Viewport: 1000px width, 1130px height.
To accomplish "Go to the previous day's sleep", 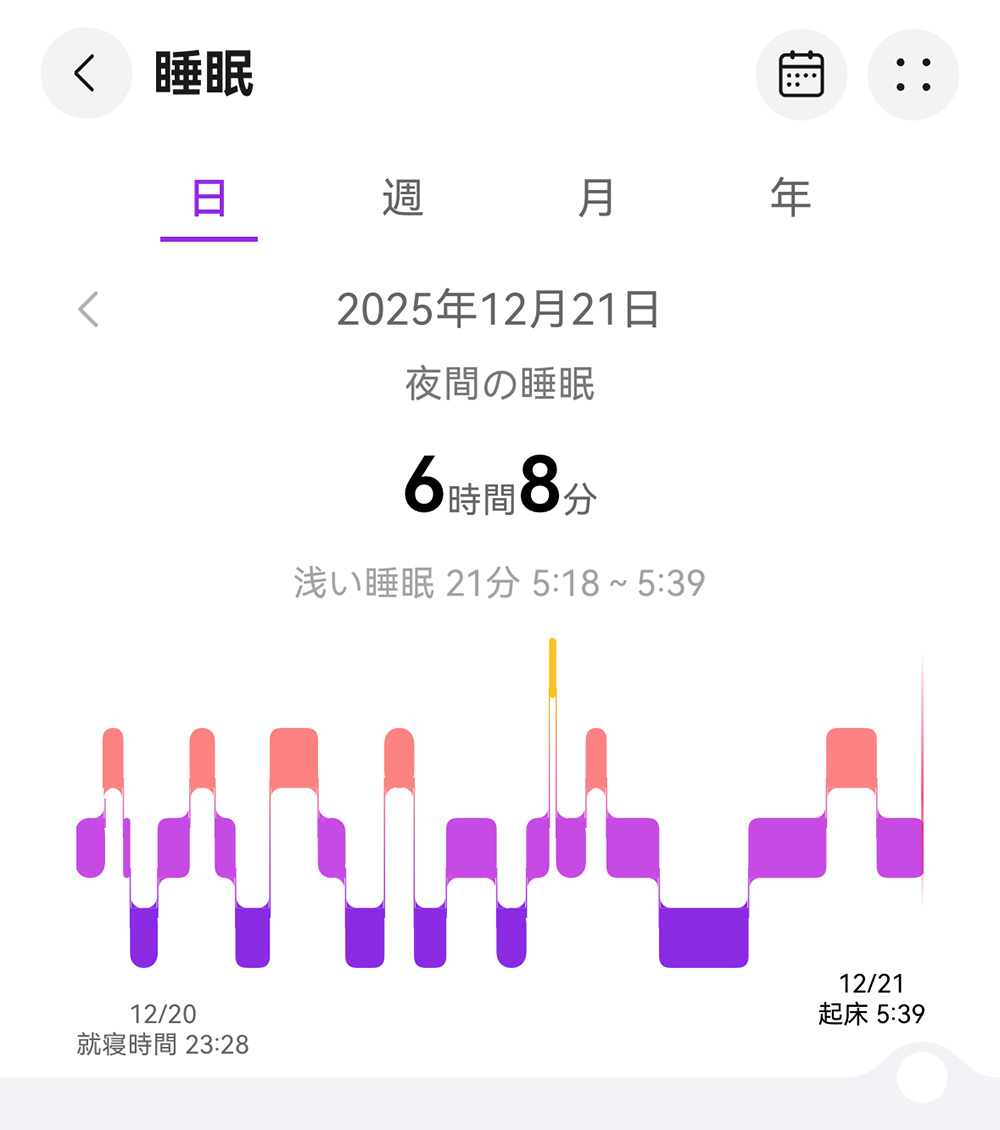I will tap(89, 310).
